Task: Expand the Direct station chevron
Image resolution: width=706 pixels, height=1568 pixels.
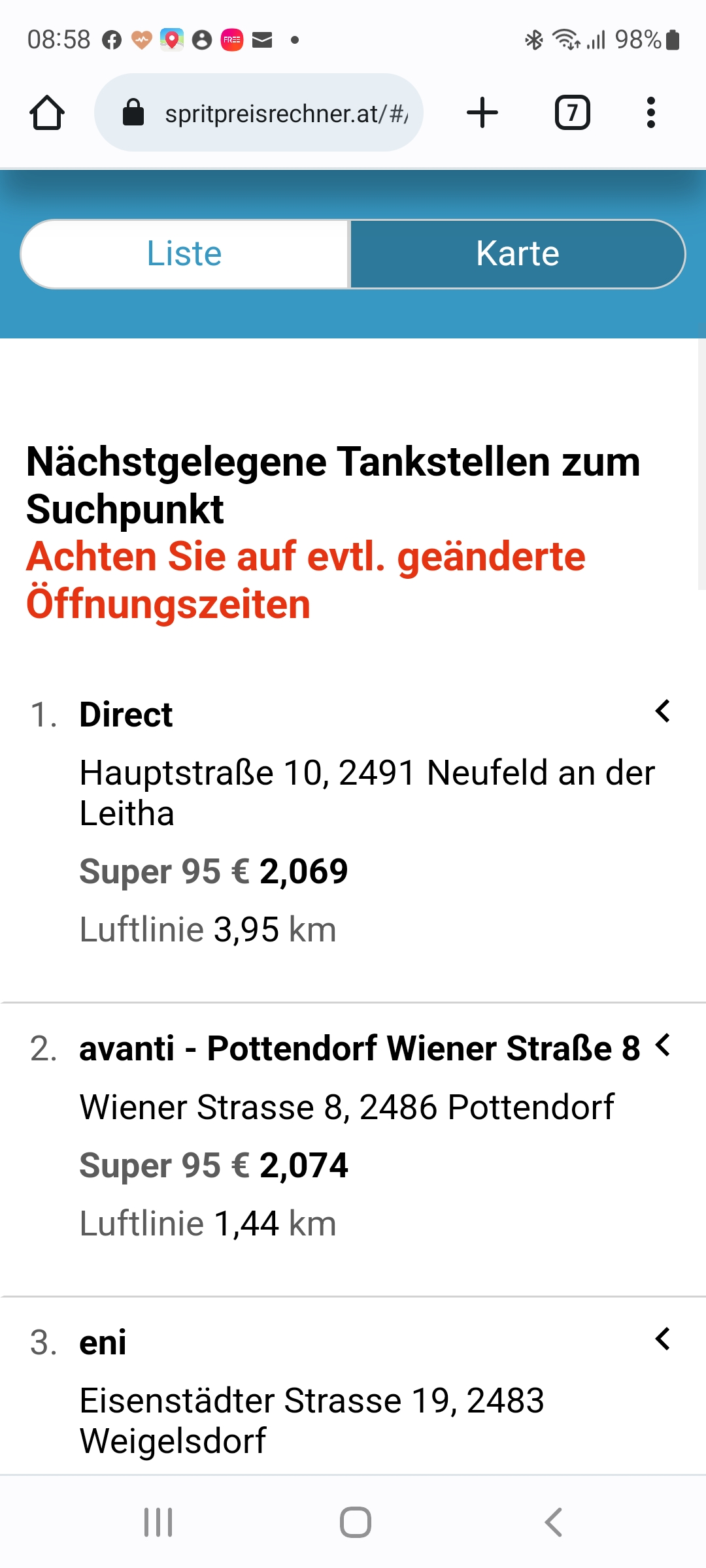Action: tap(663, 711)
